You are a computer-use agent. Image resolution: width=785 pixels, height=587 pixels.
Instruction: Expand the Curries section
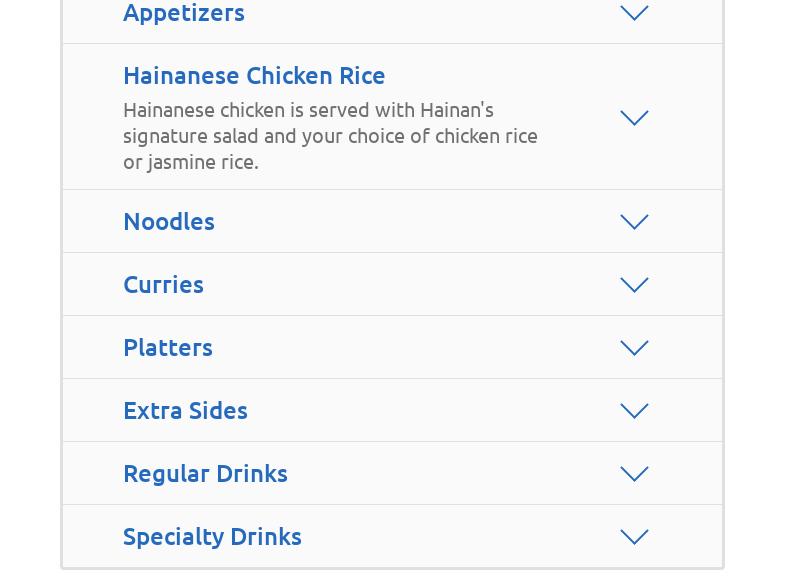tap(634, 285)
